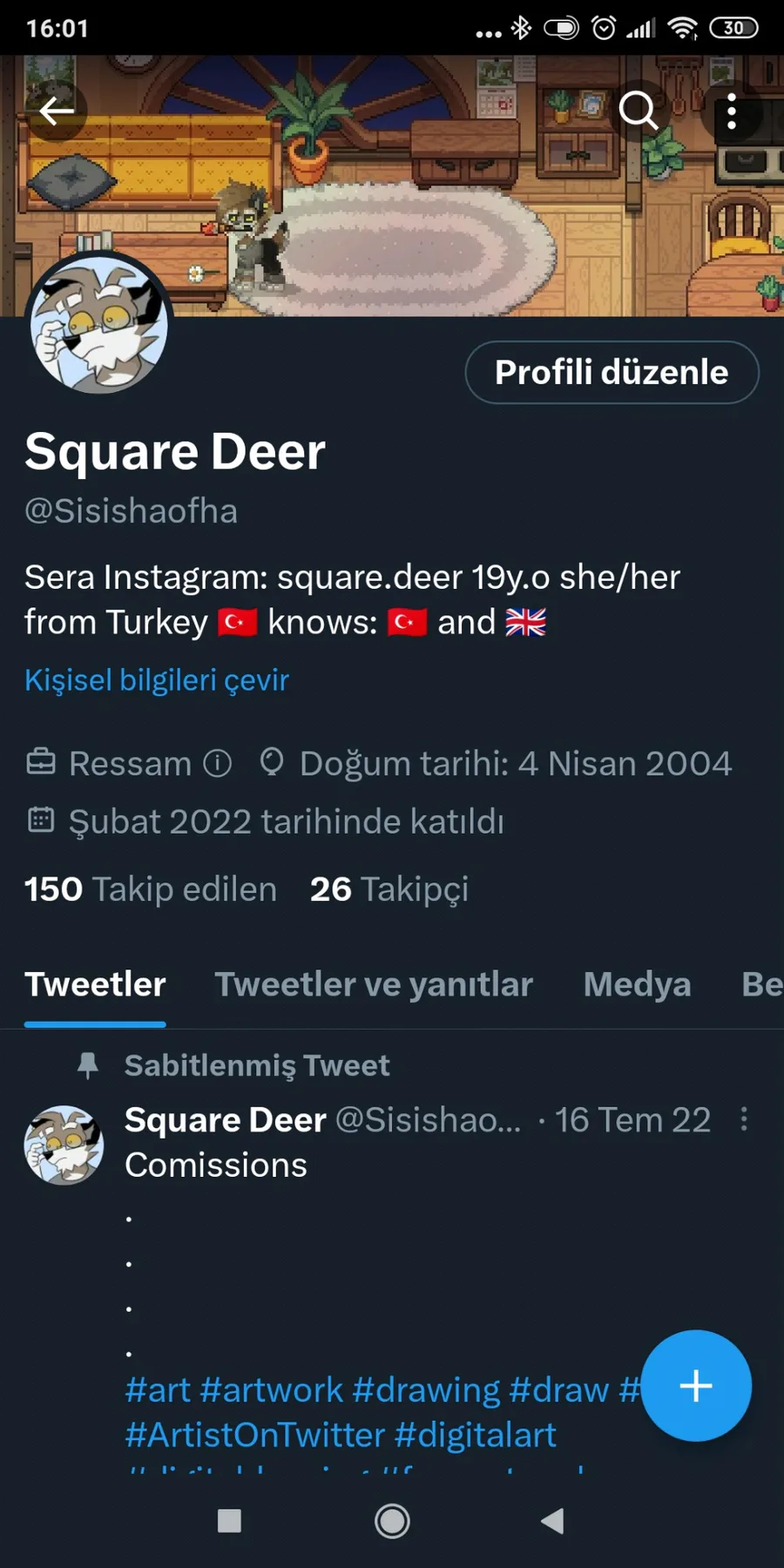Screen dimensions: 784x1568
Task: Open the #digitalart hashtag
Action: pyautogui.click(x=475, y=1435)
